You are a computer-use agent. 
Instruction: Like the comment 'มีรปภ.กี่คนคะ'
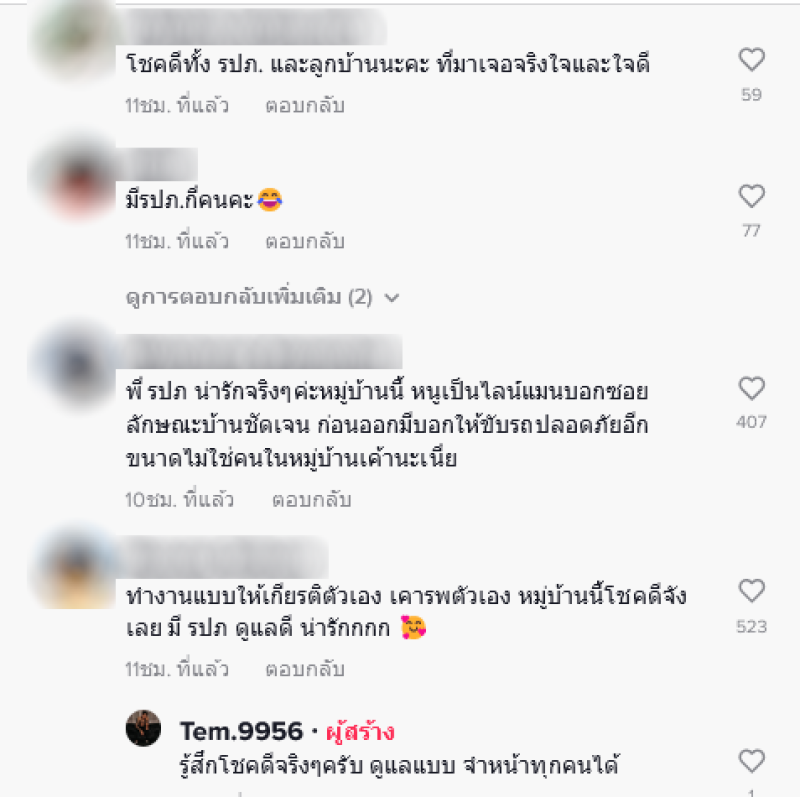tap(751, 197)
